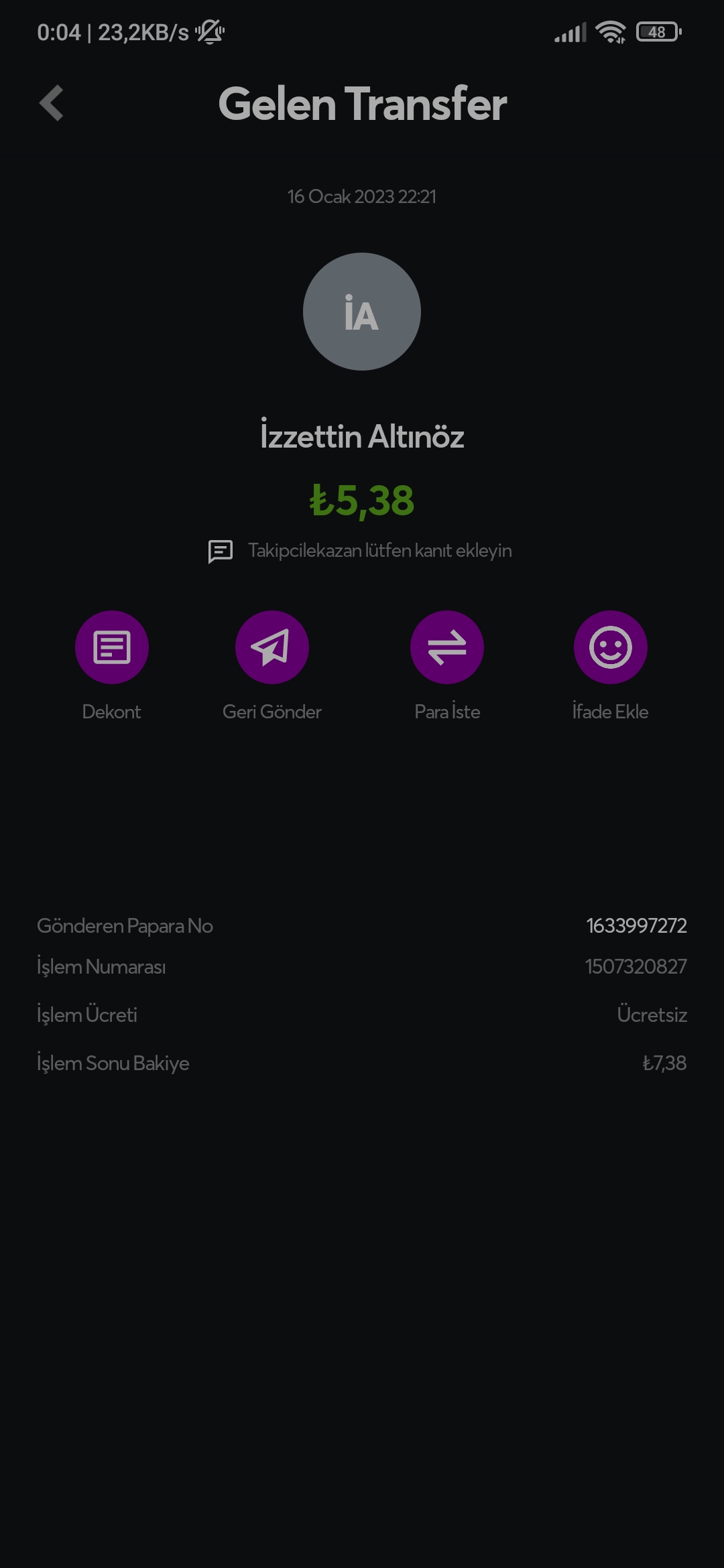Screen dimensions: 724x1568
Task: Add a reaction with İfade Ekle
Action: coord(610,647)
